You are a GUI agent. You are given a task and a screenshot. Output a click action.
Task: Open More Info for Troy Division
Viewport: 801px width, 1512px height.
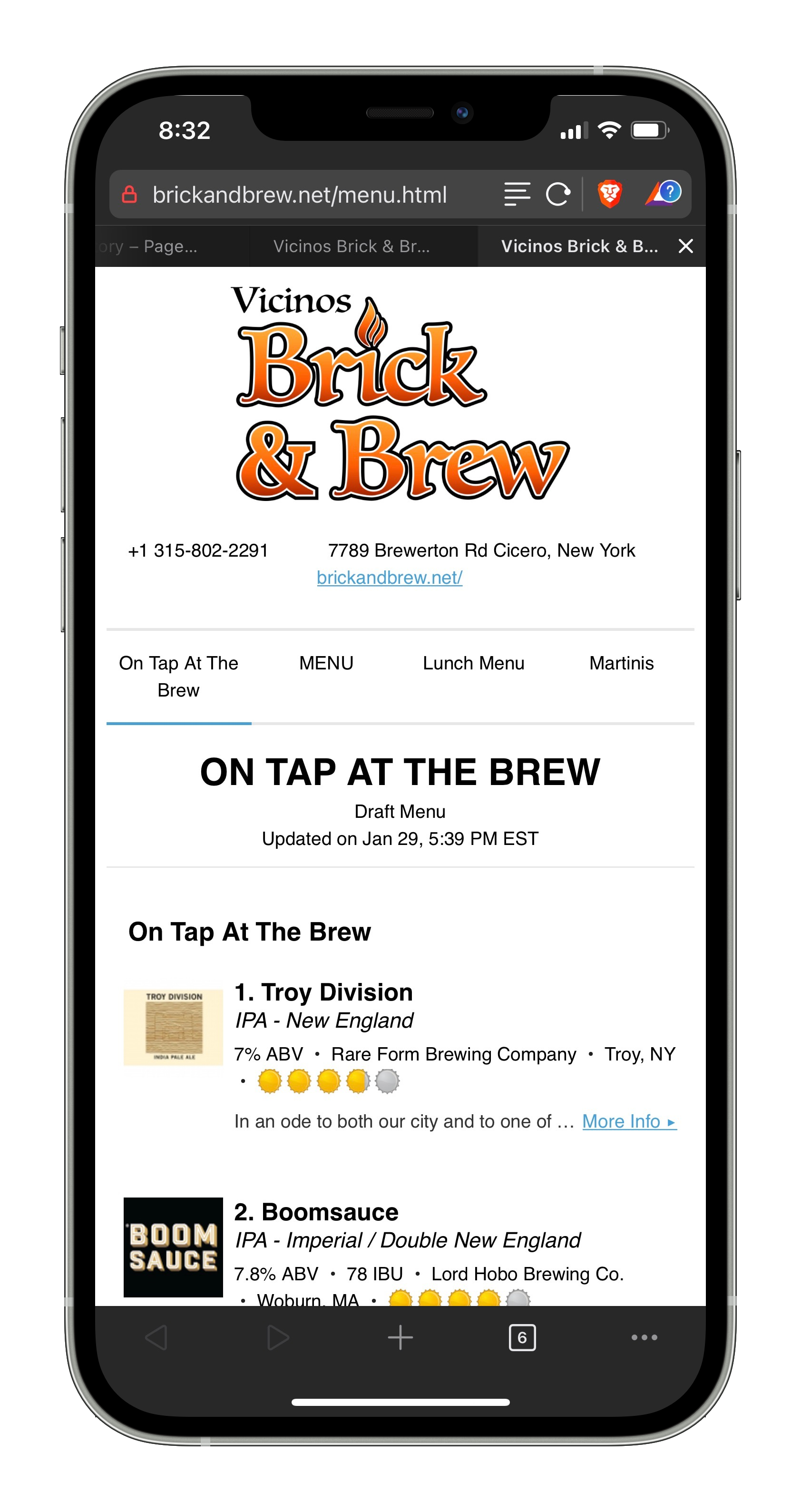(628, 1122)
